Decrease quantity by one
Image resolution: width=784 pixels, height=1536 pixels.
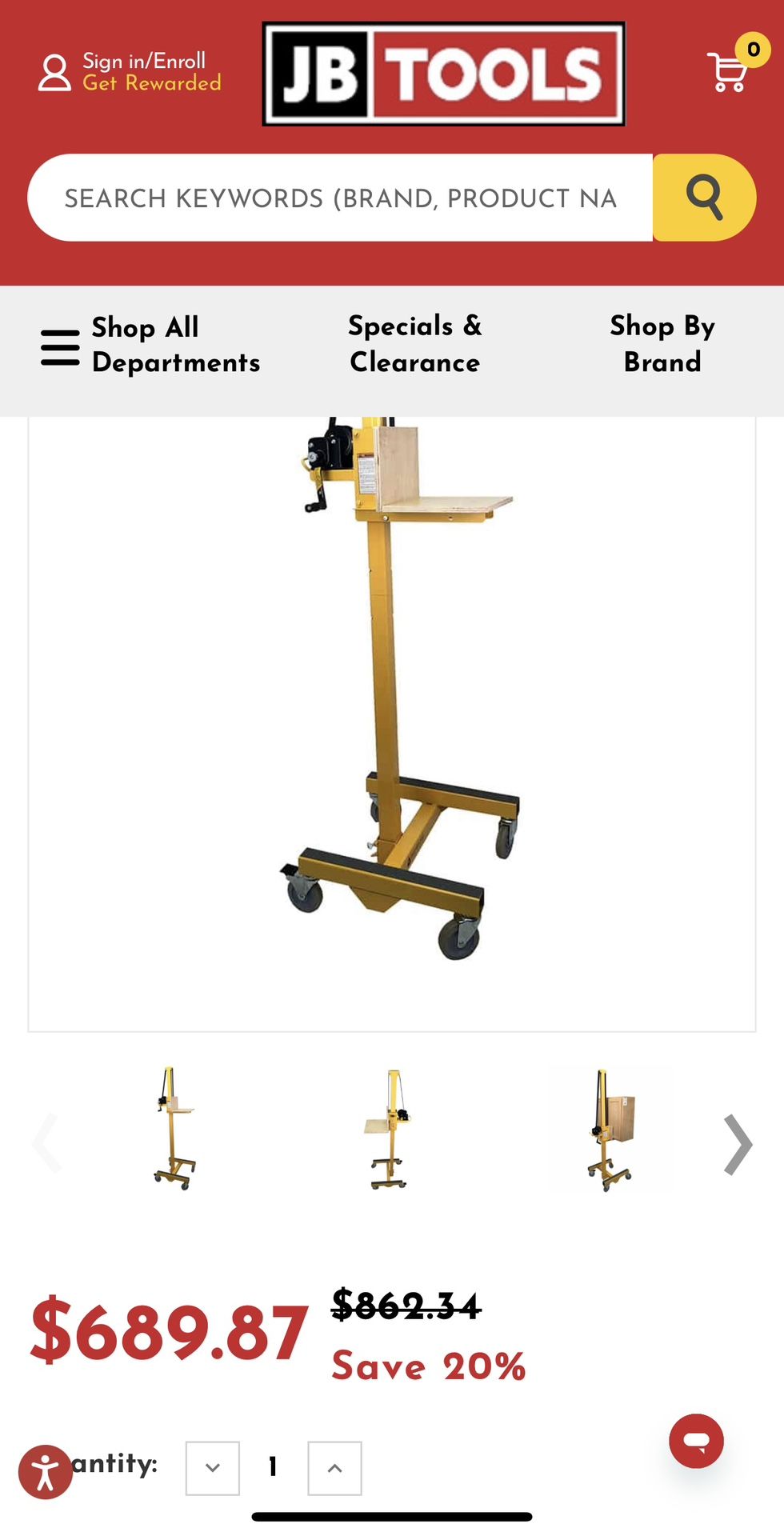213,1468
